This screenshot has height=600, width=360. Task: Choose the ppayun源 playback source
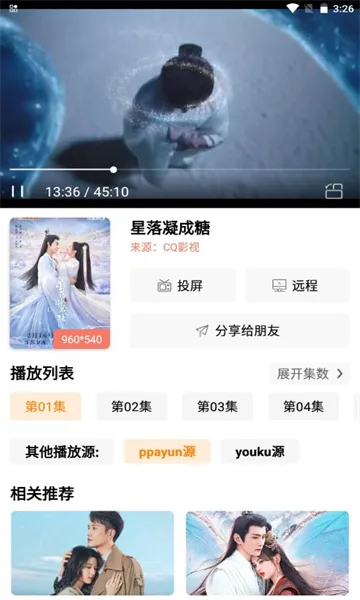pos(167,452)
